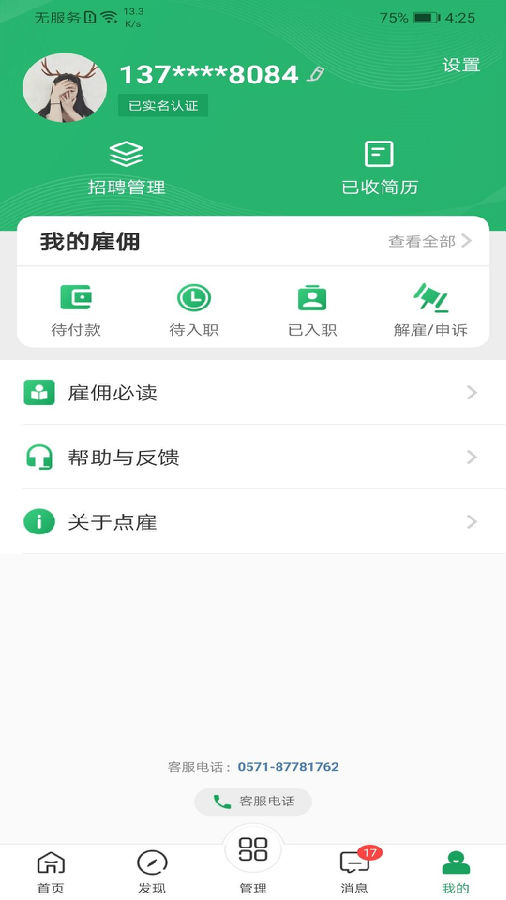506x900 pixels.
Task: Switch to the 发现 tab
Action: pos(152,872)
